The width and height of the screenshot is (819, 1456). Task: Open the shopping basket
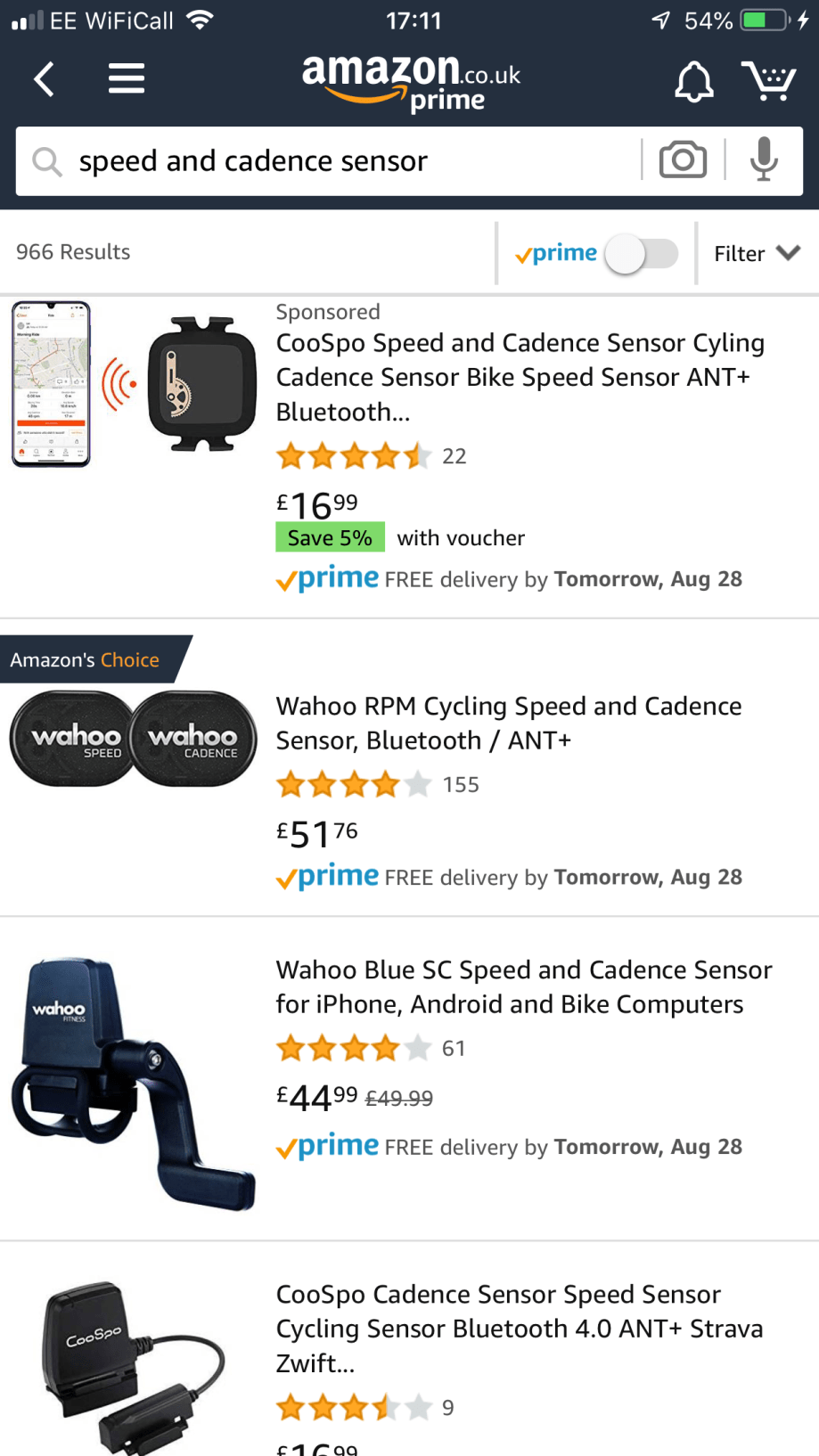coord(769,81)
